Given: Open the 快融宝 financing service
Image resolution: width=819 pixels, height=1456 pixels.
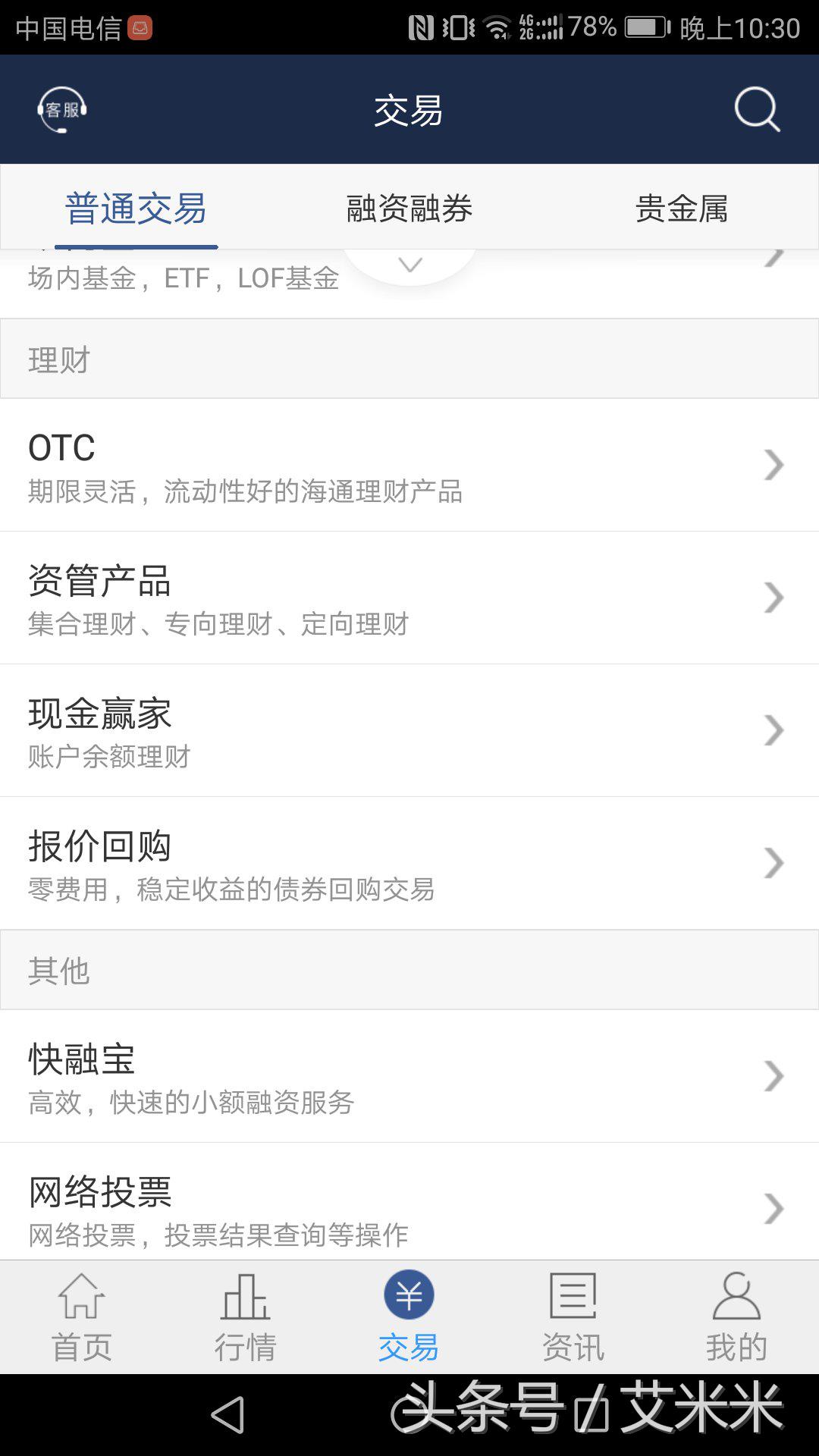Looking at the screenshot, I should coord(409,1075).
